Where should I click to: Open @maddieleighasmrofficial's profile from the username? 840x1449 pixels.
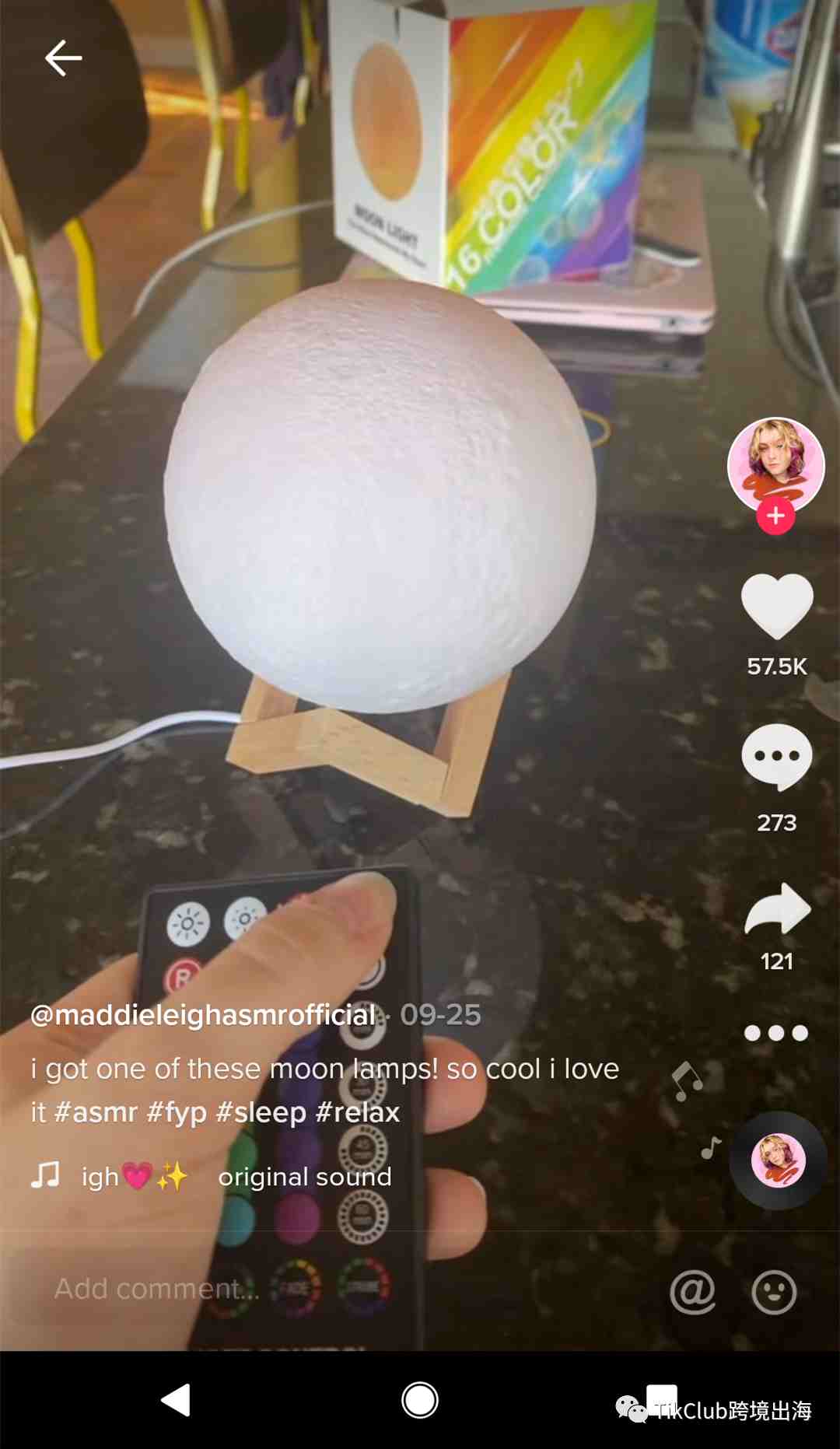pyautogui.click(x=203, y=1015)
